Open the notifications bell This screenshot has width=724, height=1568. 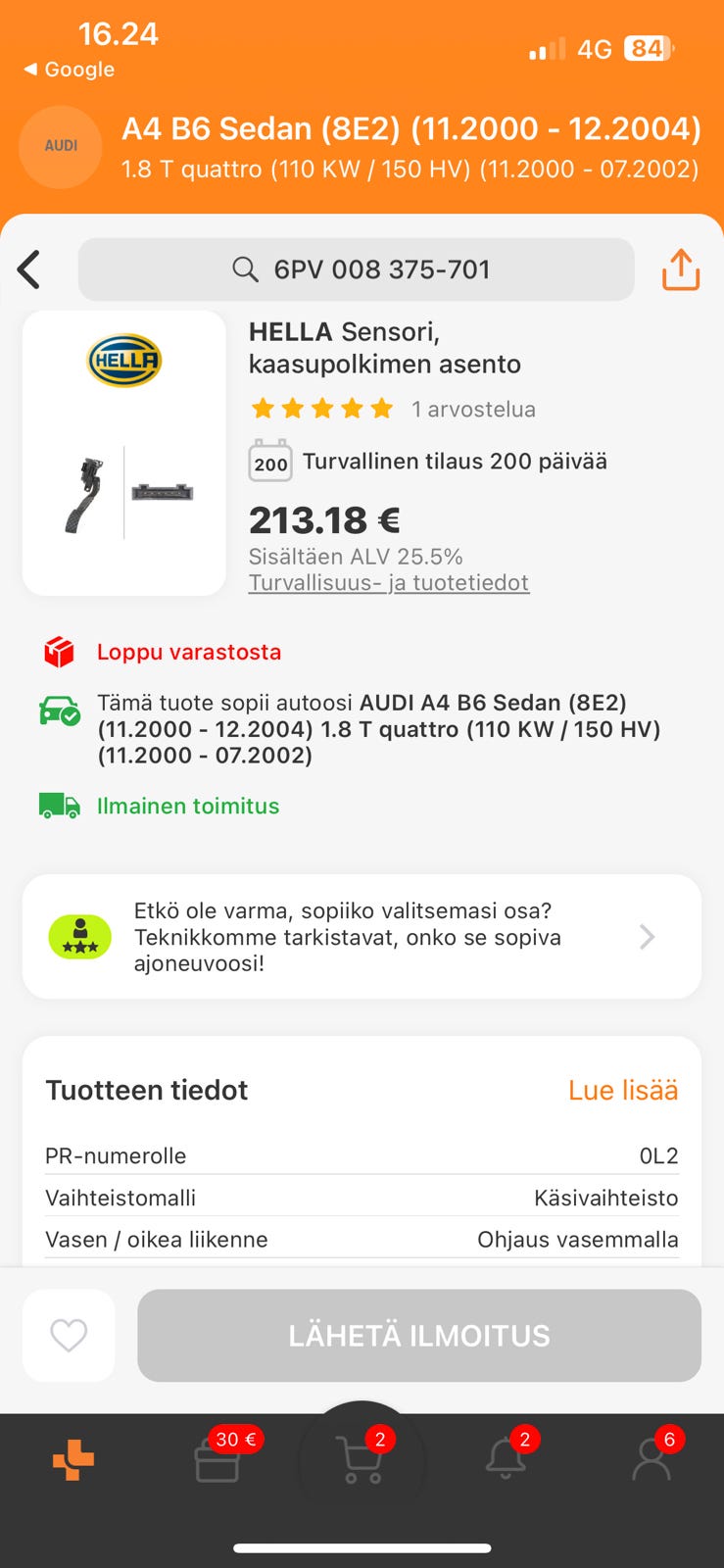click(507, 1457)
